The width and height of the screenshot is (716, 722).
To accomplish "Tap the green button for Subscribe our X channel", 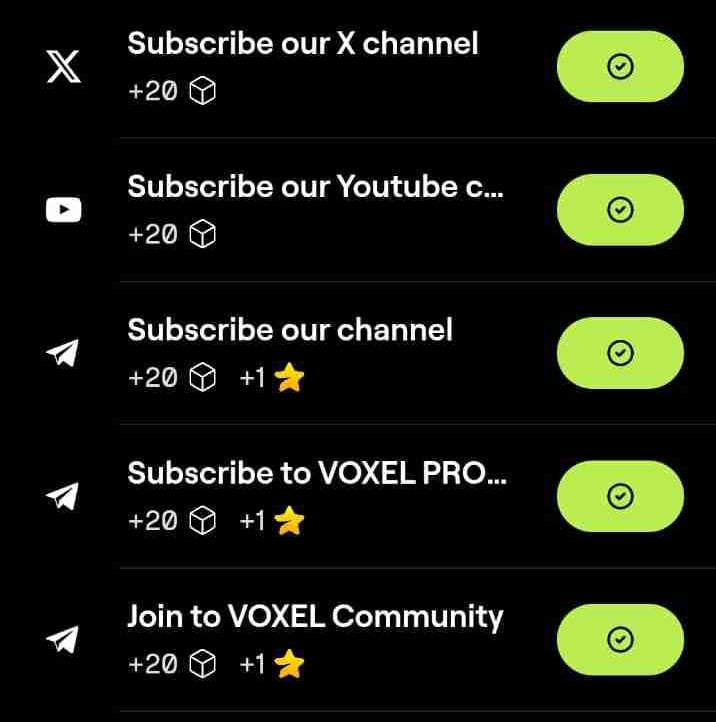I will (620, 66).
